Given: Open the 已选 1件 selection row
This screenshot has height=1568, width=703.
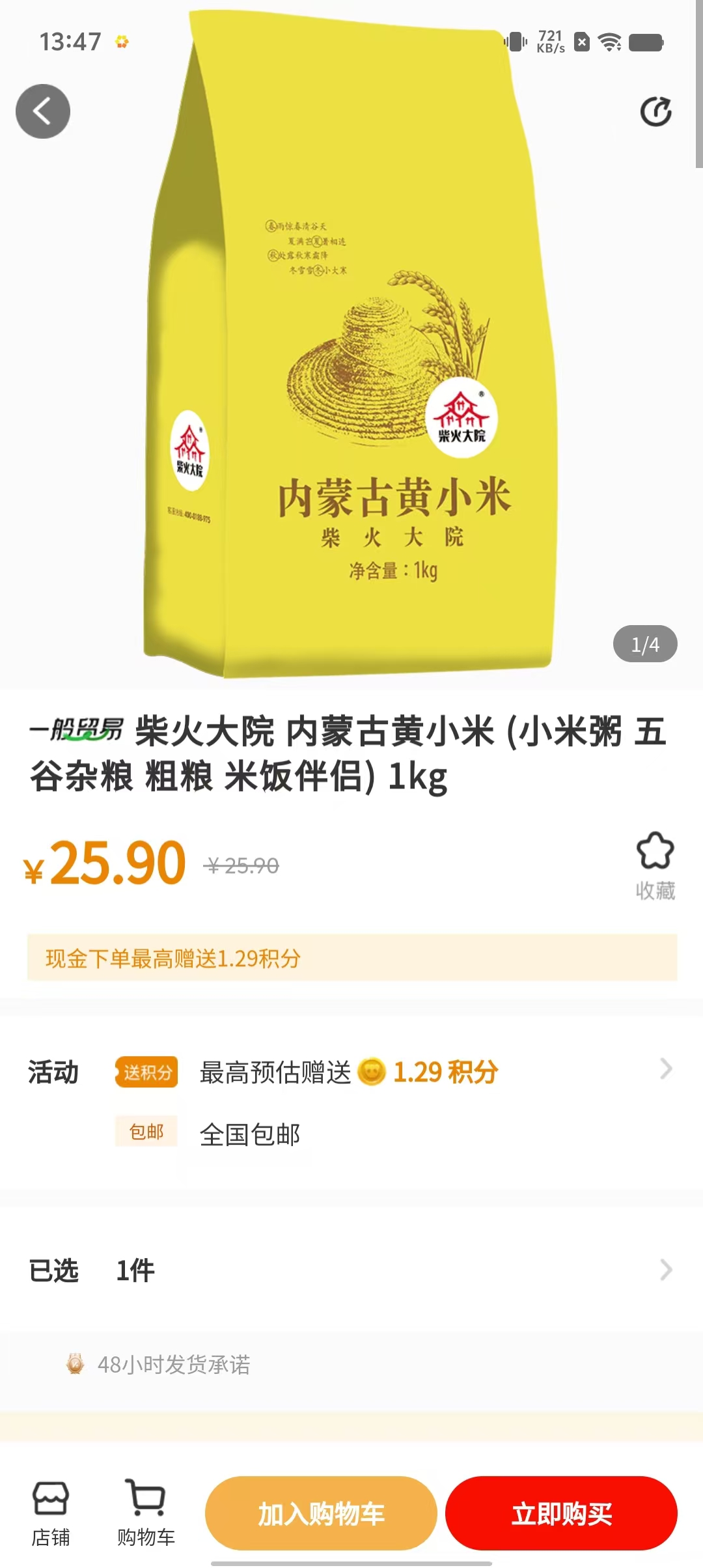Looking at the screenshot, I should click(x=351, y=1270).
